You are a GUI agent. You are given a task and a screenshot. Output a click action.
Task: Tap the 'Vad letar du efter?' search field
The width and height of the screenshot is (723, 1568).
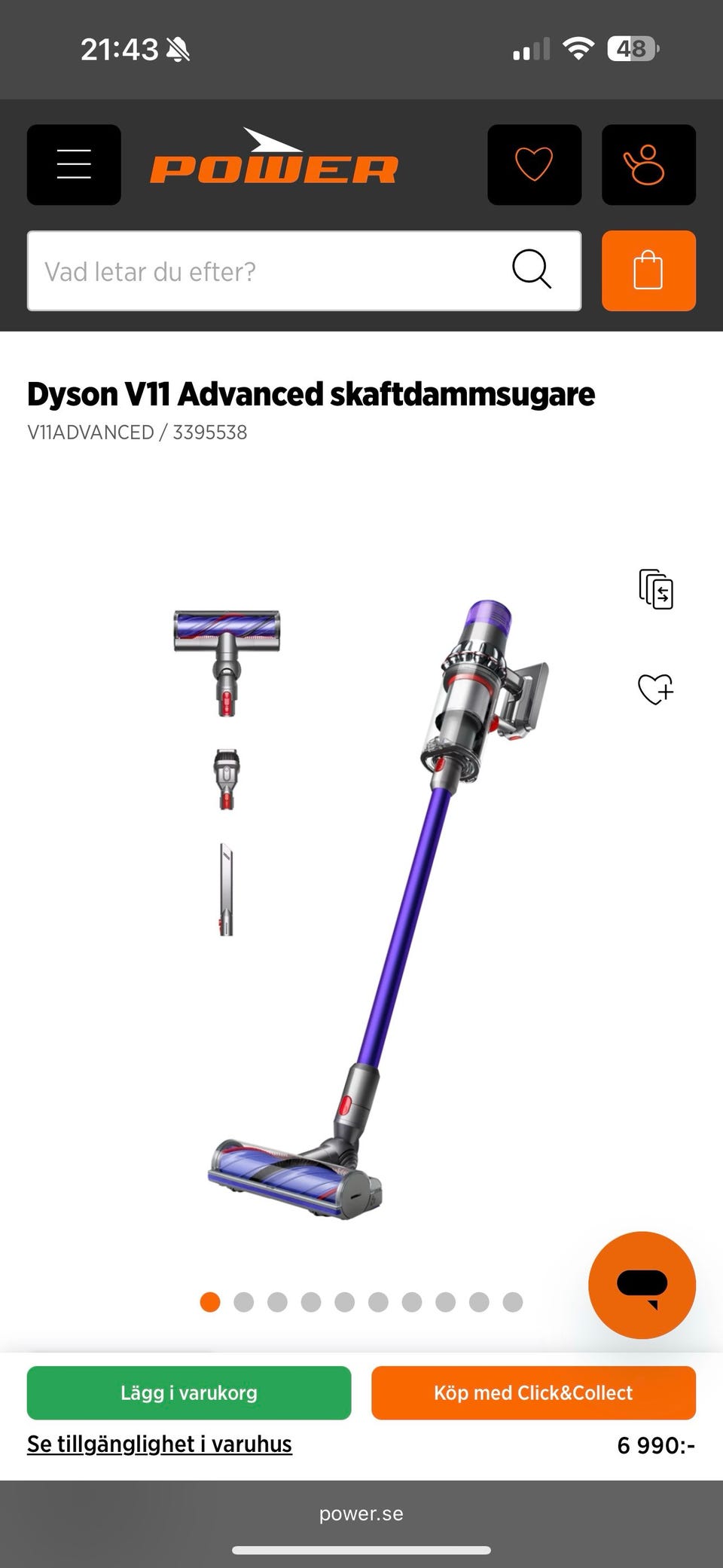tap(304, 271)
